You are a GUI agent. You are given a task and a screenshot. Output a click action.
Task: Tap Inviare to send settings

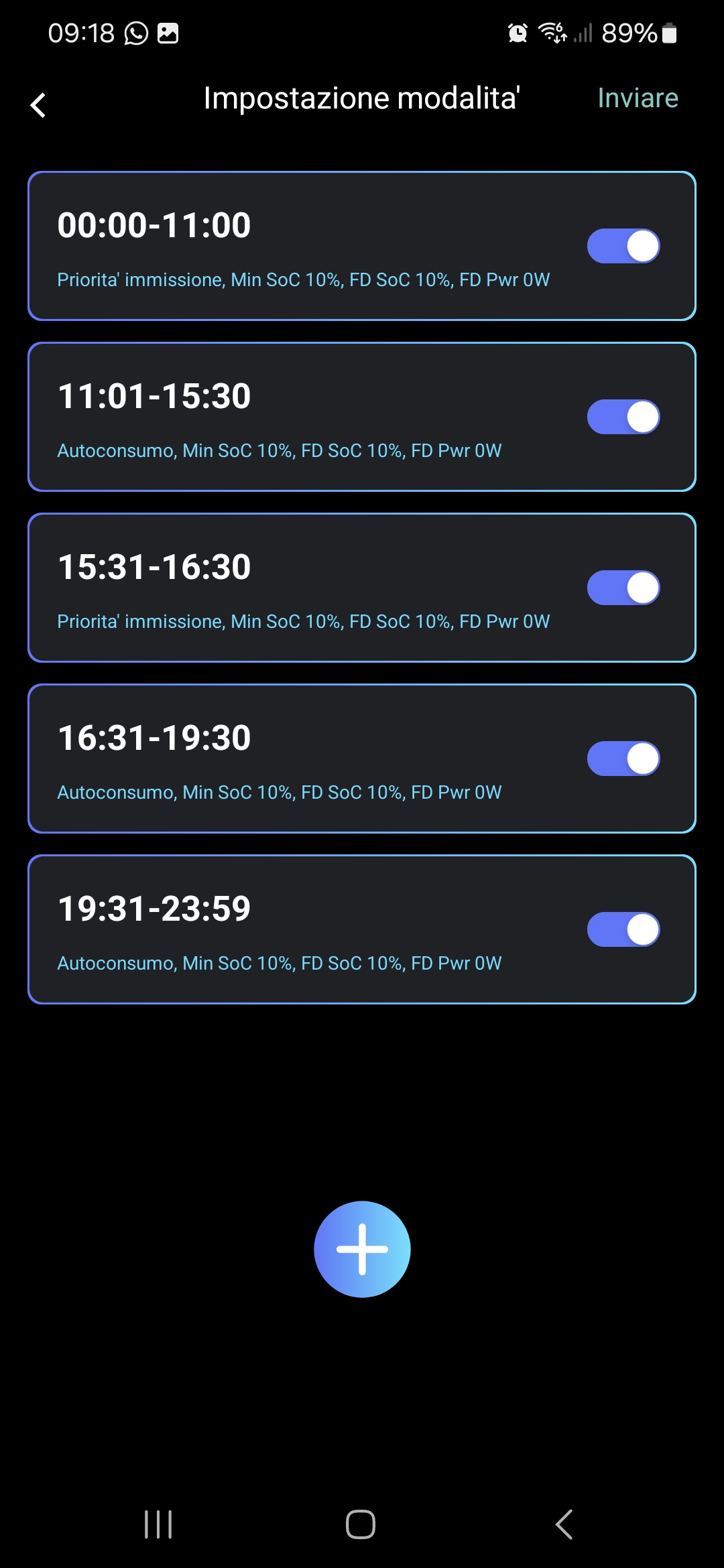click(638, 98)
